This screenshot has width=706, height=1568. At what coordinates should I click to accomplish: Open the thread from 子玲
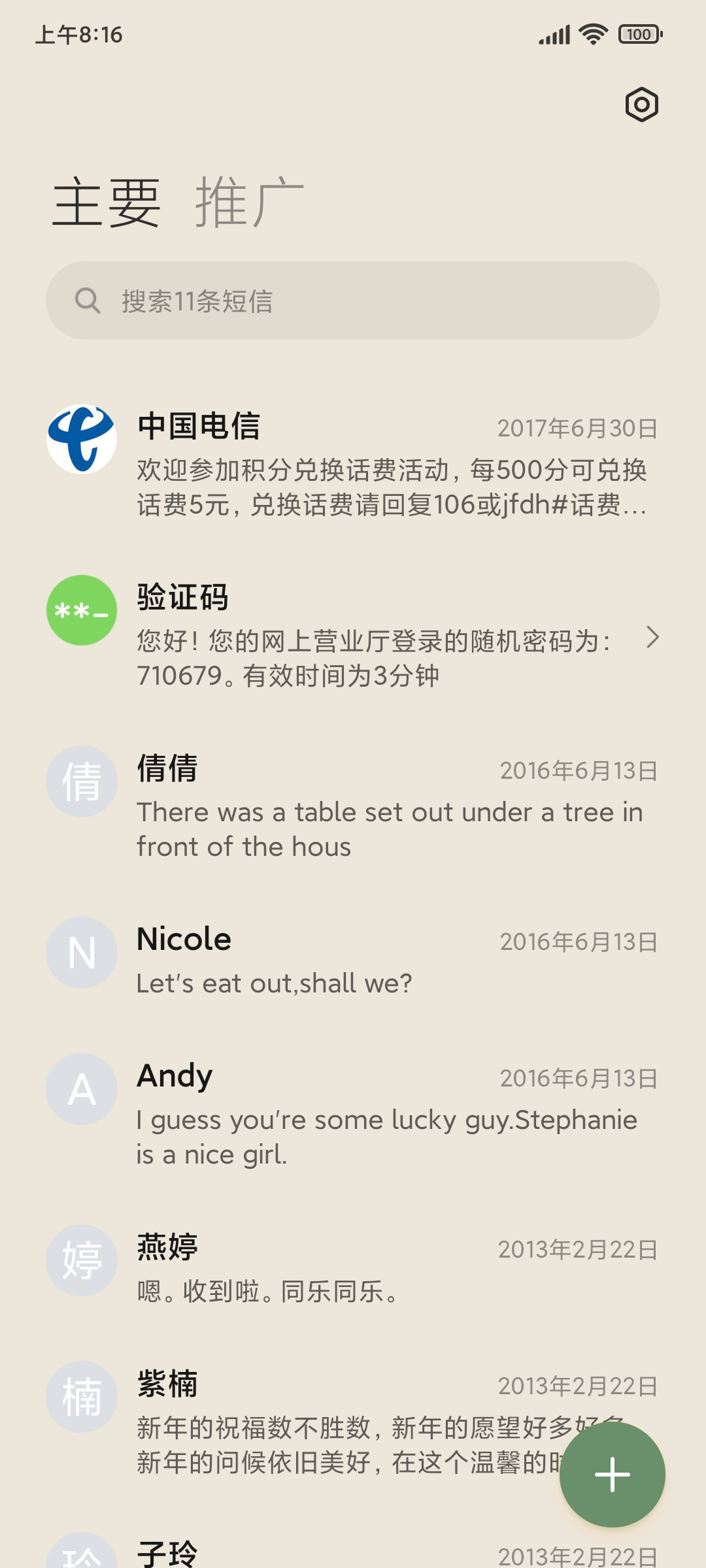pos(353,1550)
